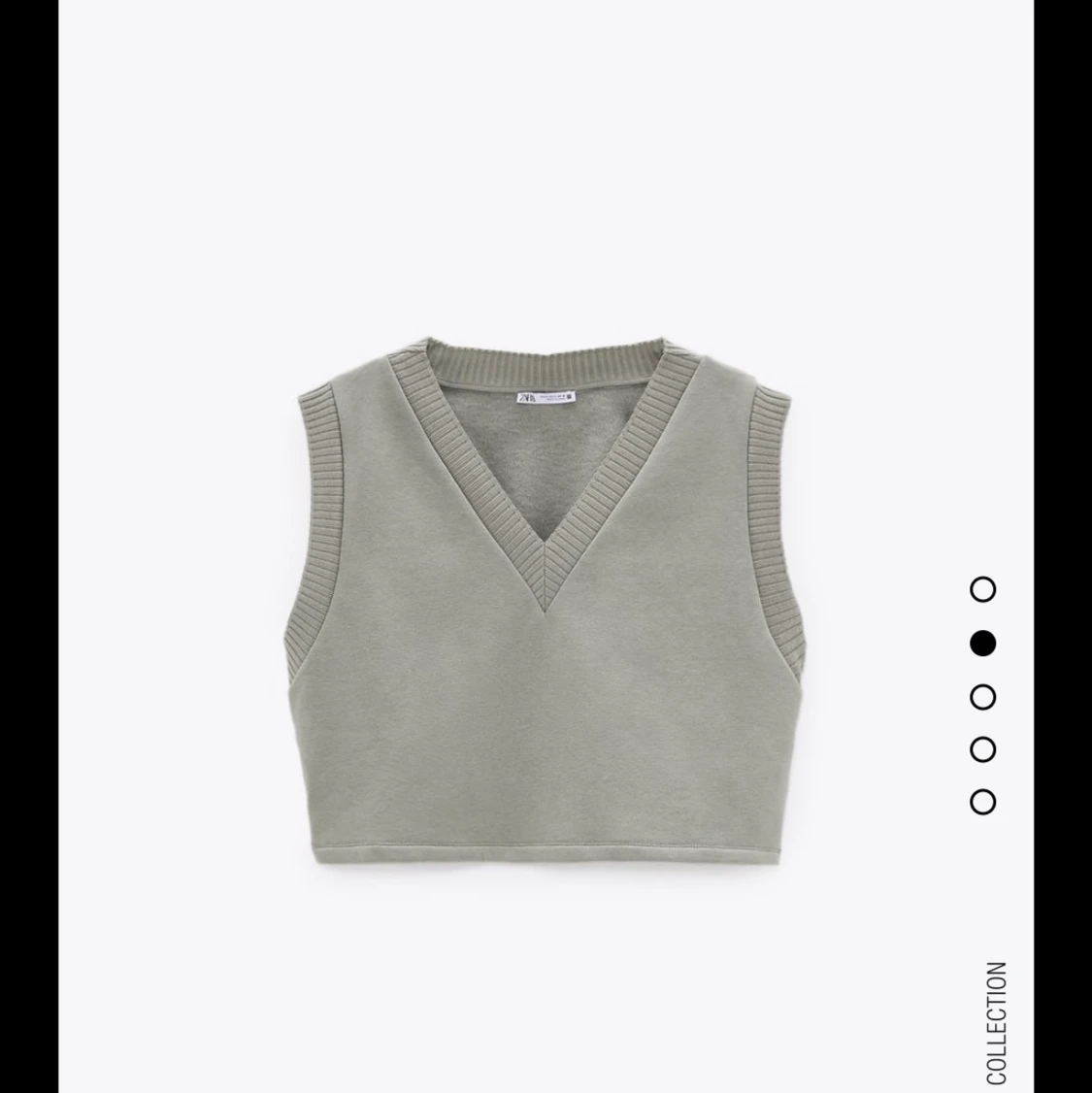Select the third photo indicator dot
1092x1093 pixels.
pyautogui.click(x=982, y=697)
